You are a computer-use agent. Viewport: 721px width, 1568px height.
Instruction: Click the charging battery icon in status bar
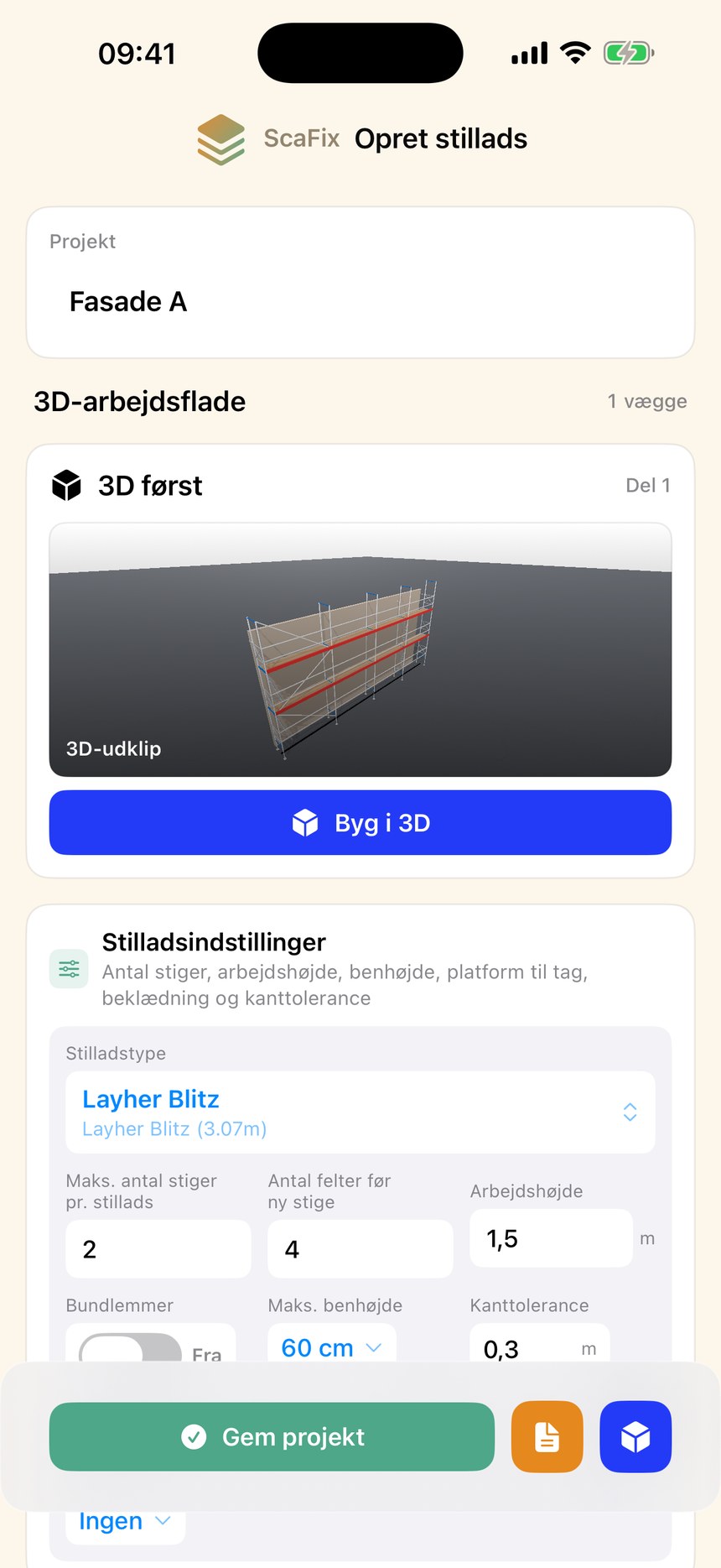pos(628,52)
